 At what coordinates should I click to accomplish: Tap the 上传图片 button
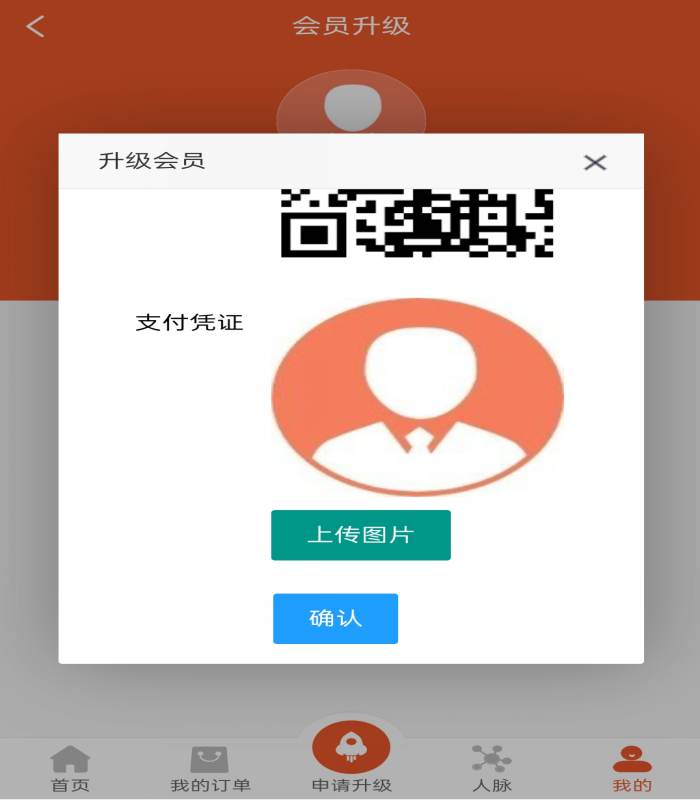(360, 535)
